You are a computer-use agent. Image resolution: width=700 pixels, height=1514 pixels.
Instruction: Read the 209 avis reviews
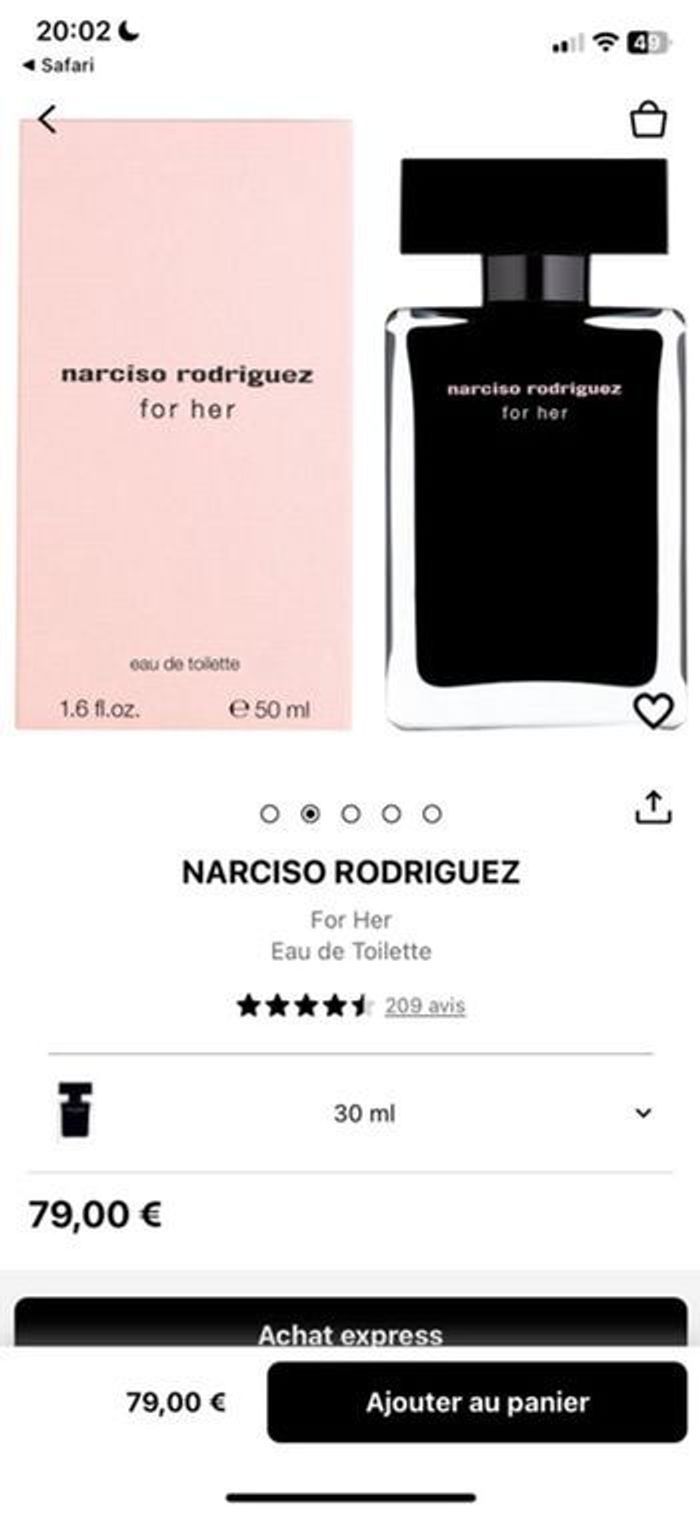pyautogui.click(x=425, y=1006)
